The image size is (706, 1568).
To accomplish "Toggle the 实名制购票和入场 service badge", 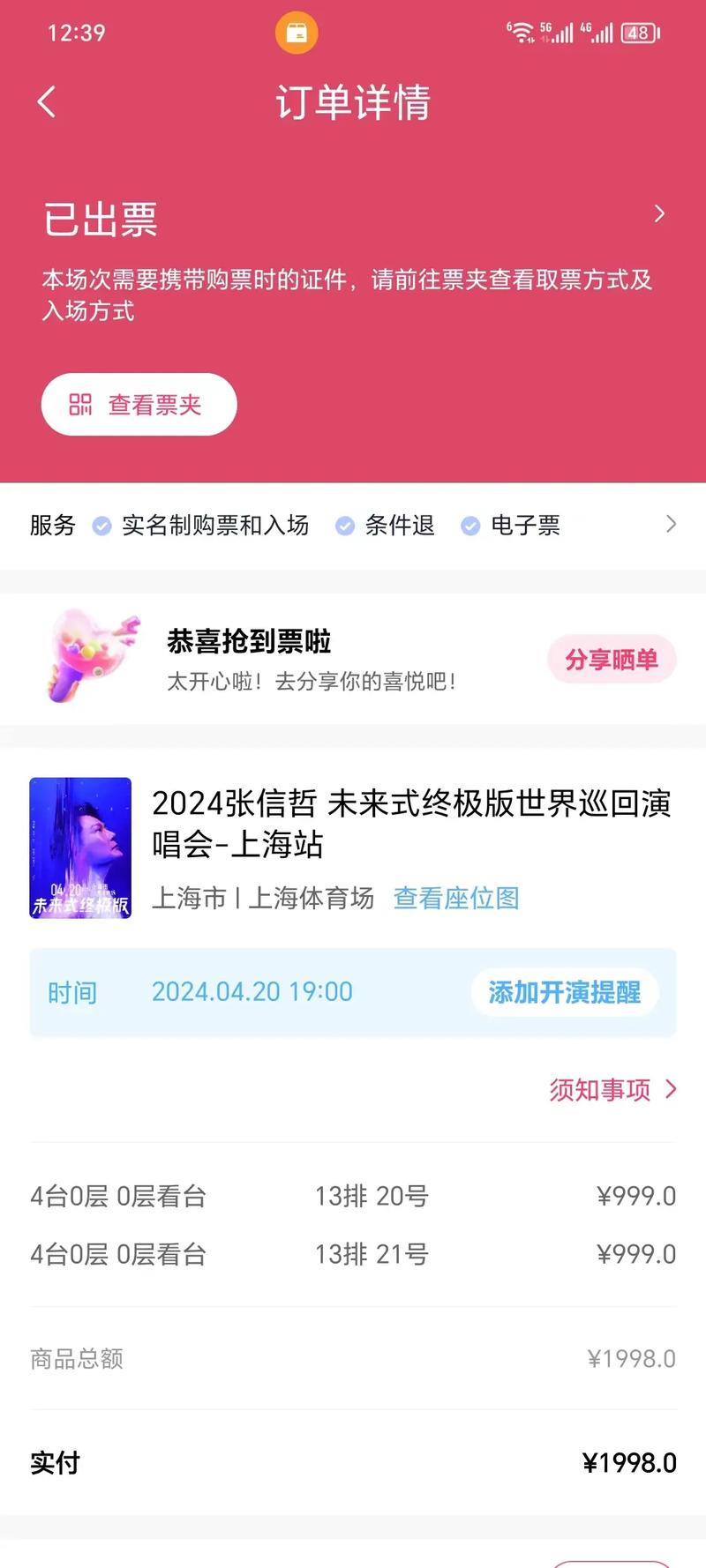I will pos(103,525).
